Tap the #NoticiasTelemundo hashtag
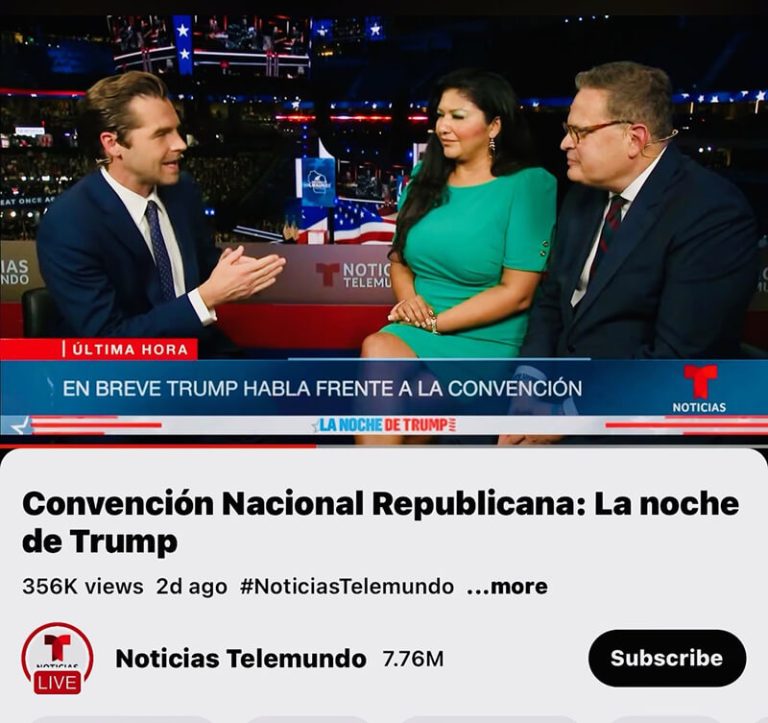The width and height of the screenshot is (768, 723). click(x=346, y=587)
